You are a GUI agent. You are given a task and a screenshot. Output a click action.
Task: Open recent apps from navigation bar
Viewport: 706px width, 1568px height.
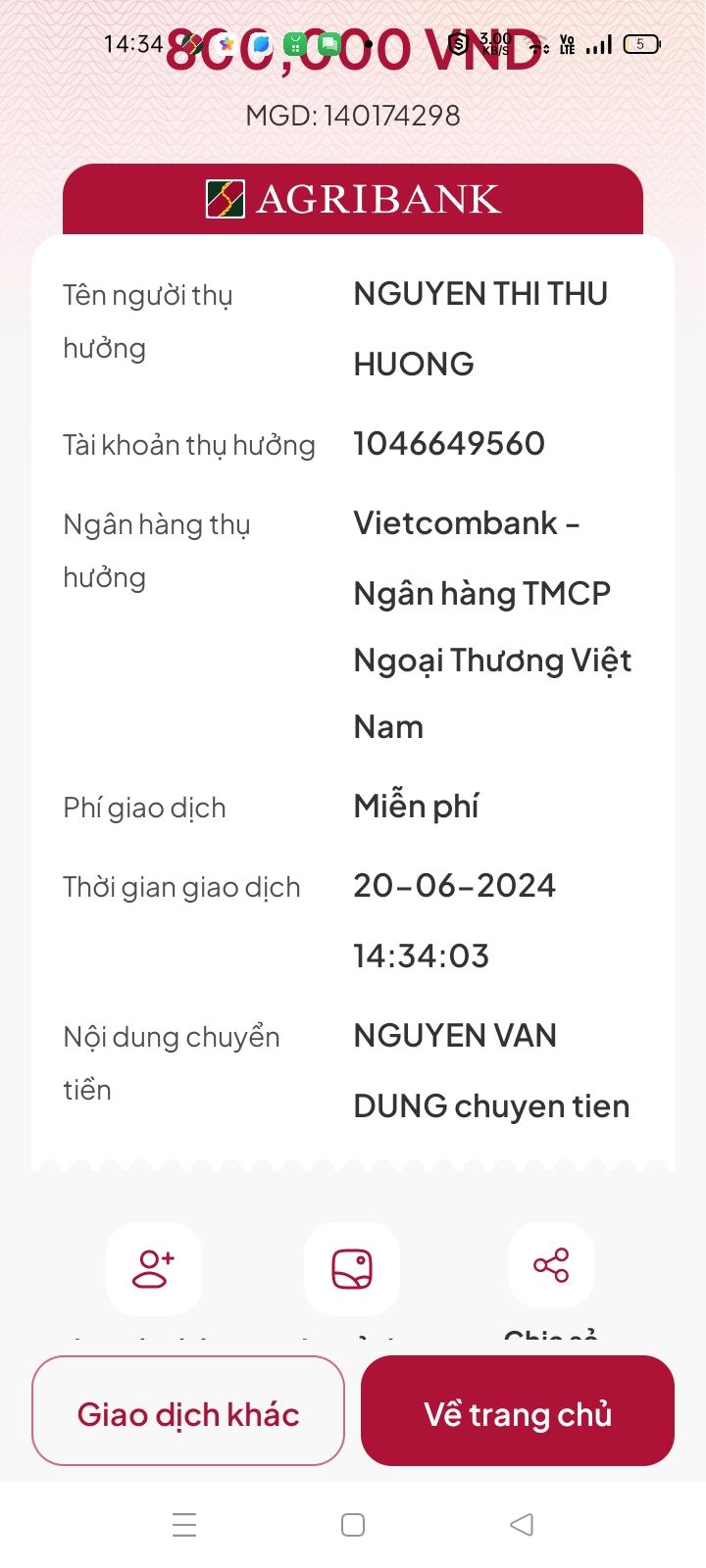[x=184, y=1524]
